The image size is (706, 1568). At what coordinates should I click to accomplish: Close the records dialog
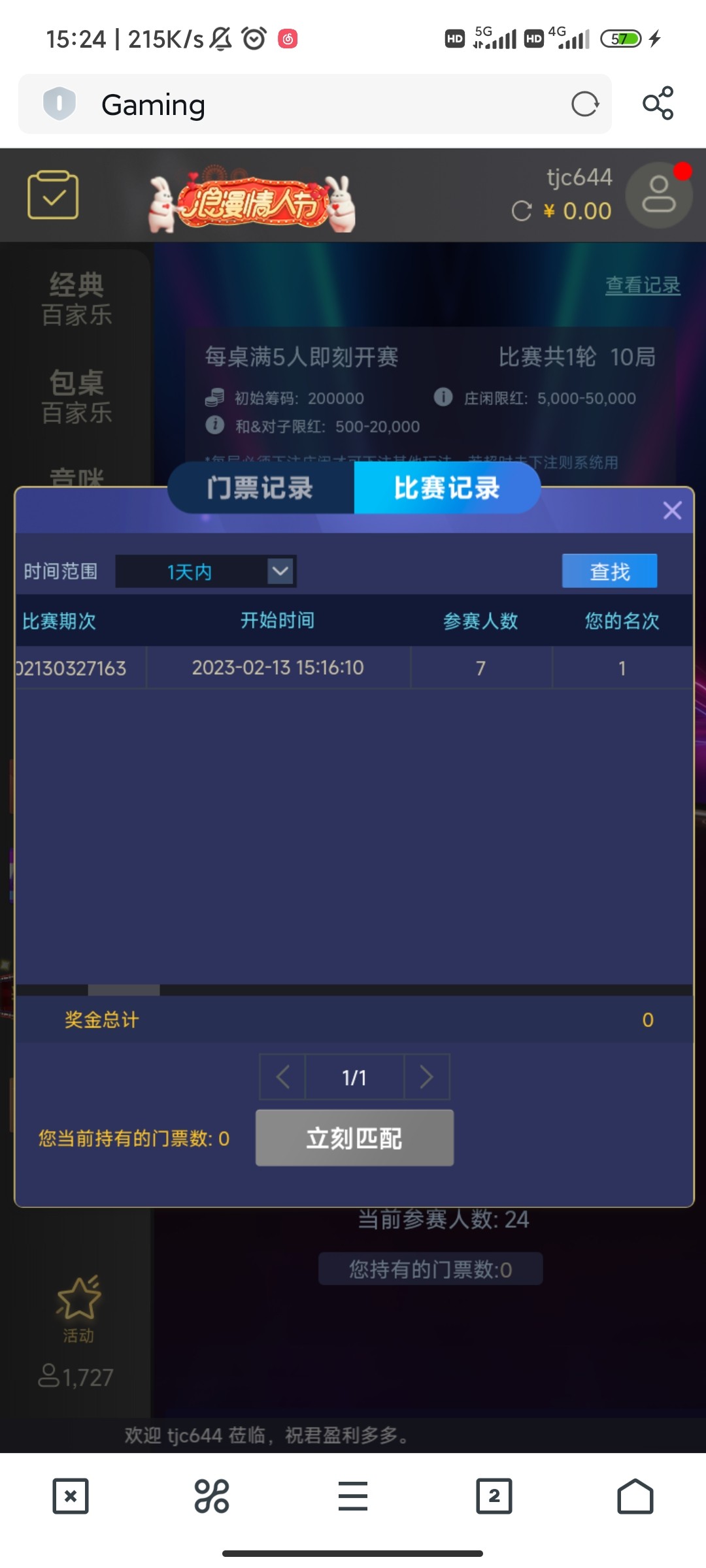[672, 510]
